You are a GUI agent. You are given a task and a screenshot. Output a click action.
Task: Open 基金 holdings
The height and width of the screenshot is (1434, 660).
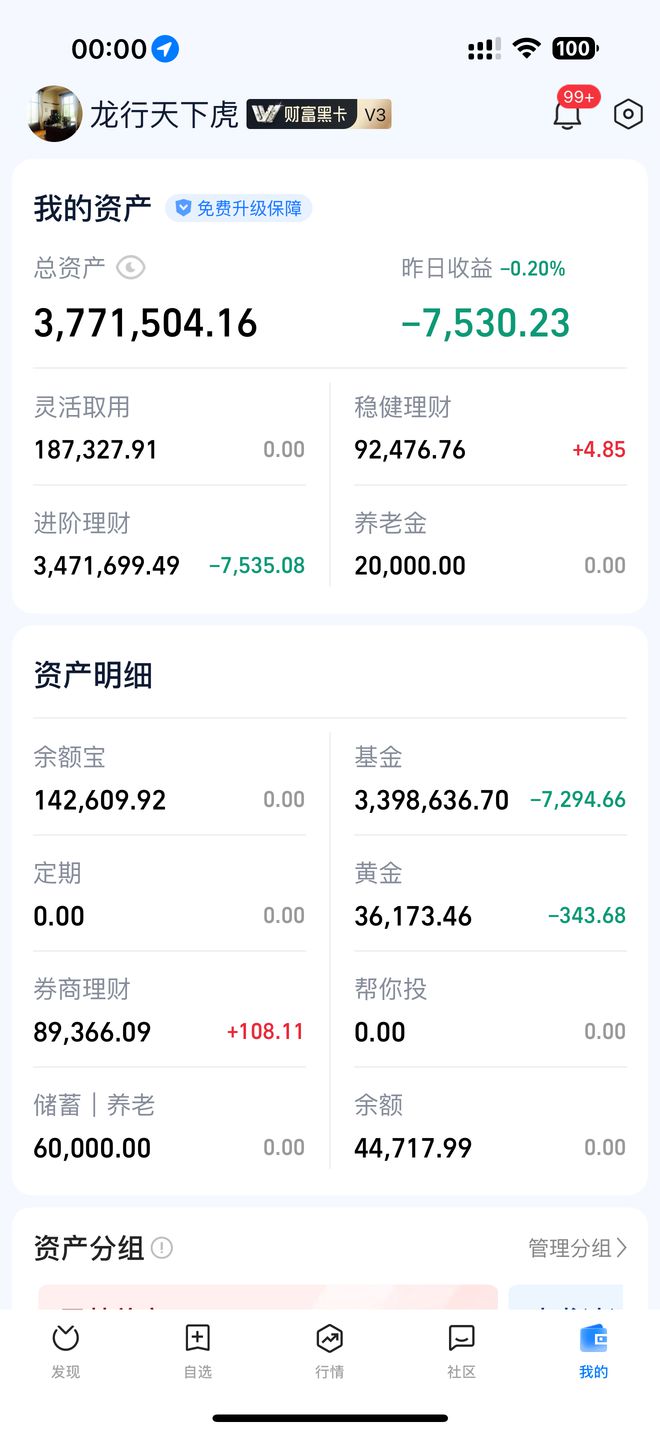(x=490, y=778)
